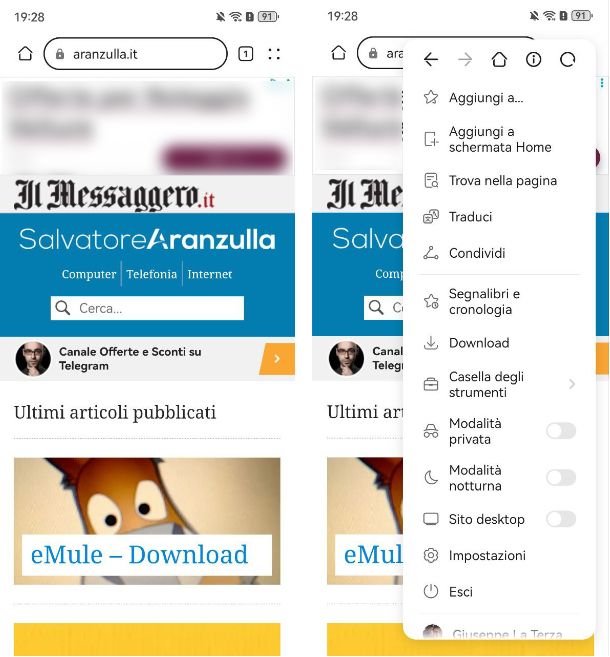Open Segnalibri e cronologia

coord(485,301)
